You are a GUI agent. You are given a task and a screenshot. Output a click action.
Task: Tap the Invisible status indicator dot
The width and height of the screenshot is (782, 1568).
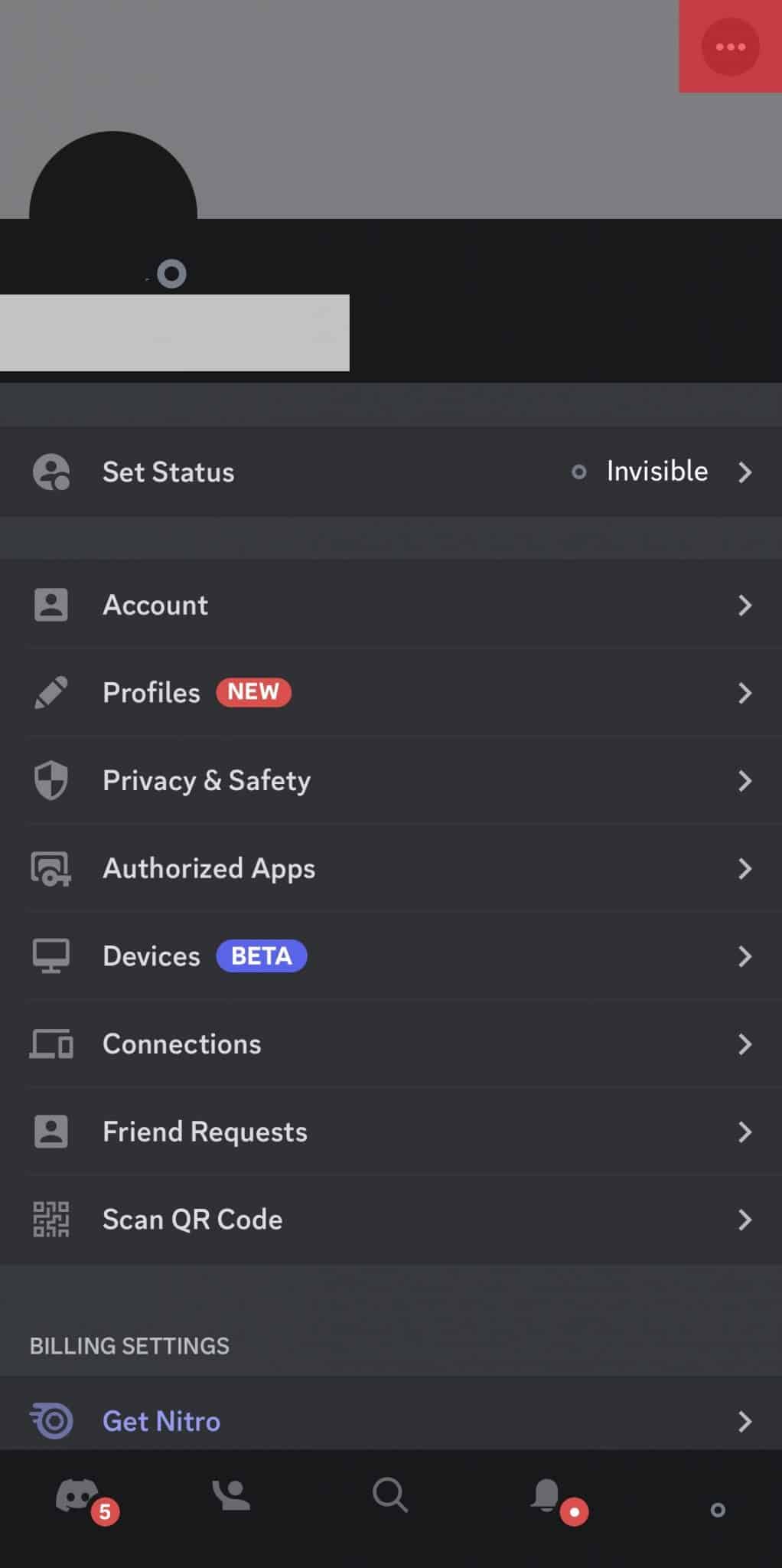pos(579,472)
